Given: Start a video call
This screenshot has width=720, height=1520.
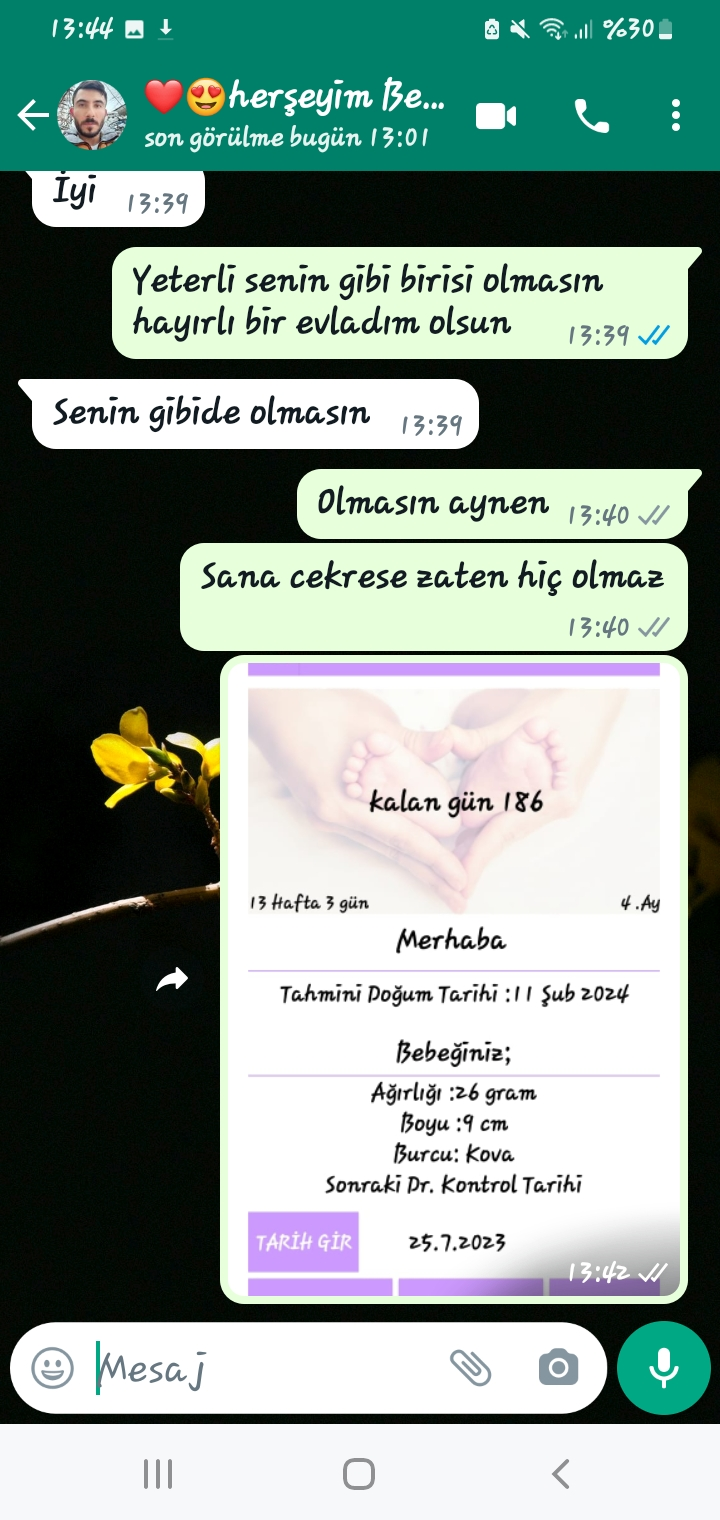Looking at the screenshot, I should click(x=496, y=116).
